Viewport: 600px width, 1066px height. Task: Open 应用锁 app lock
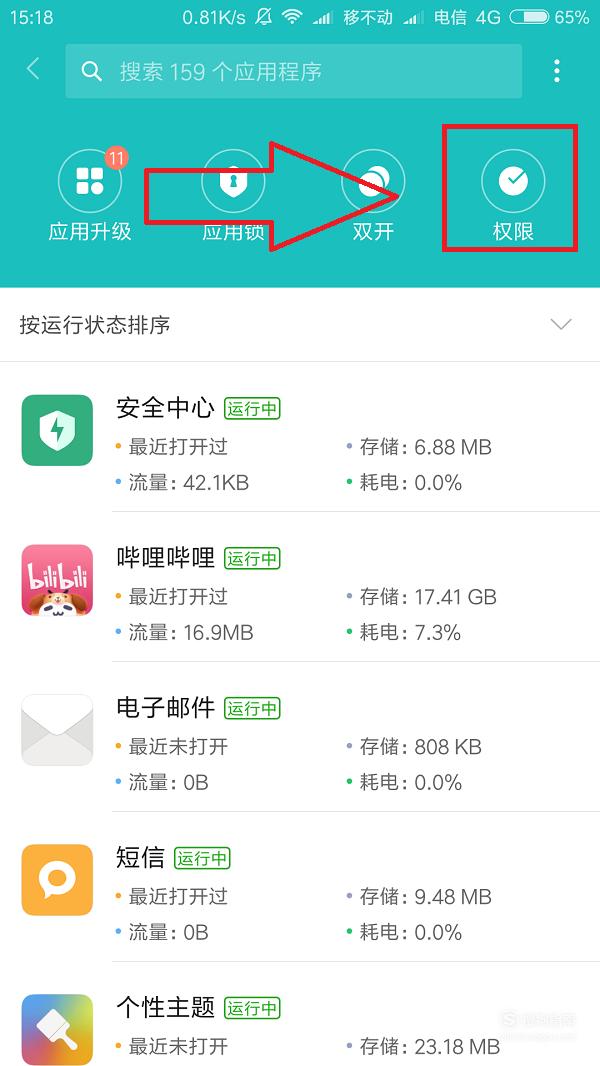[233, 196]
